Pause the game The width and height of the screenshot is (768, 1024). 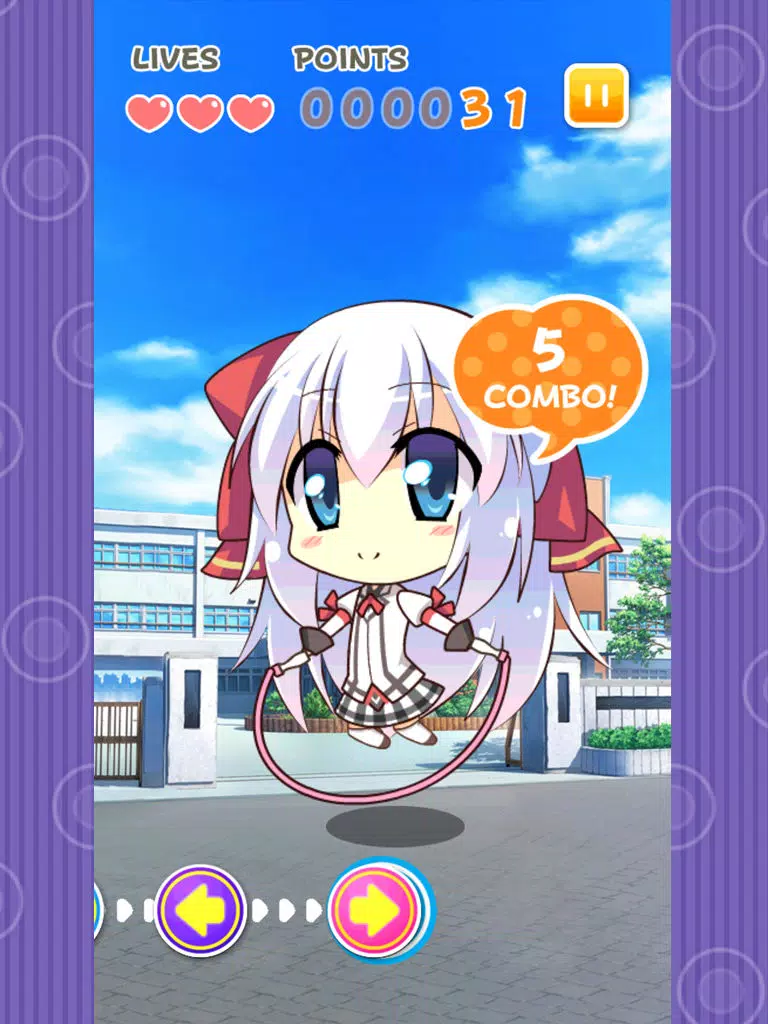pyautogui.click(x=596, y=96)
